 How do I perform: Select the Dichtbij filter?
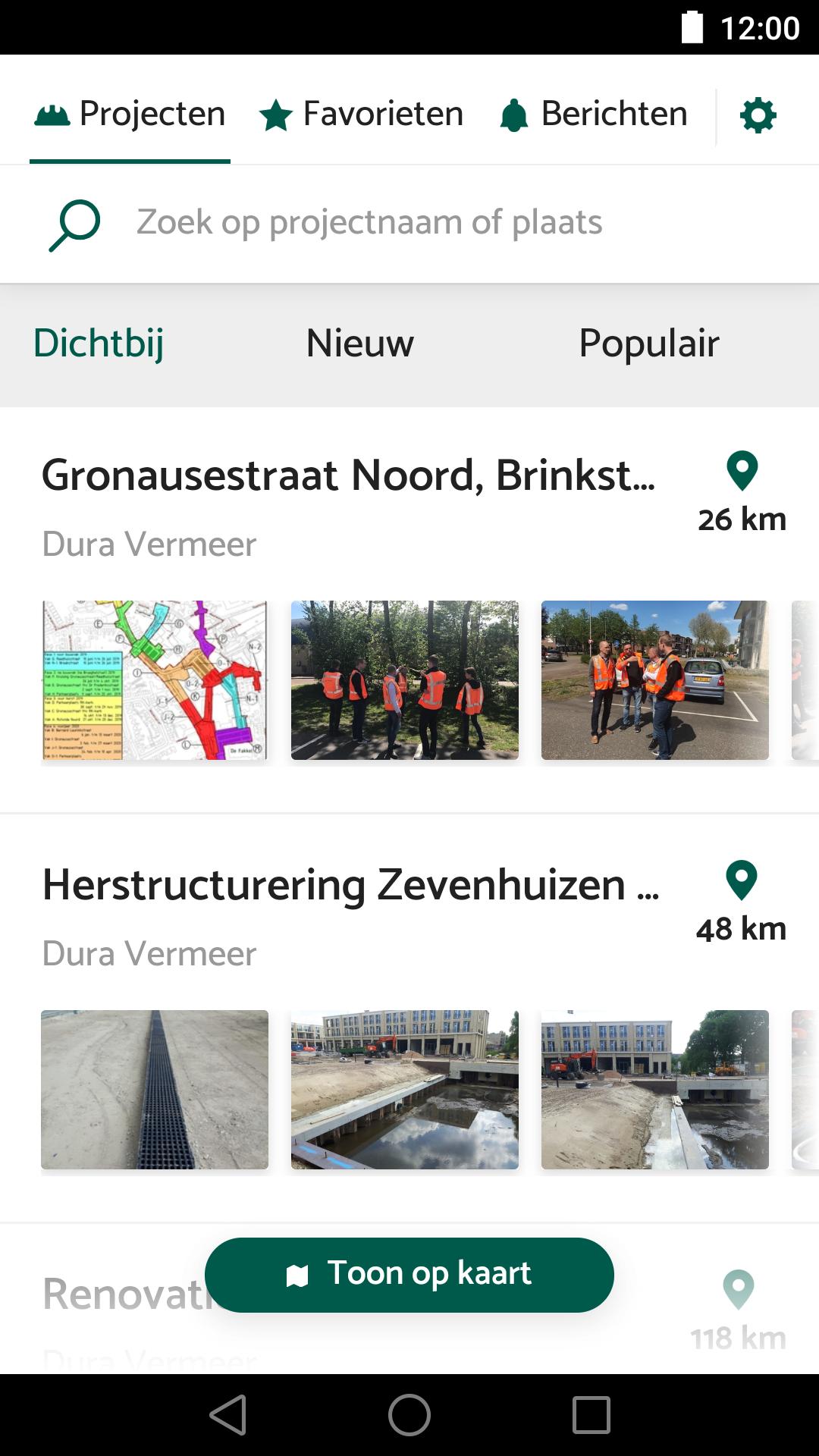click(x=99, y=343)
